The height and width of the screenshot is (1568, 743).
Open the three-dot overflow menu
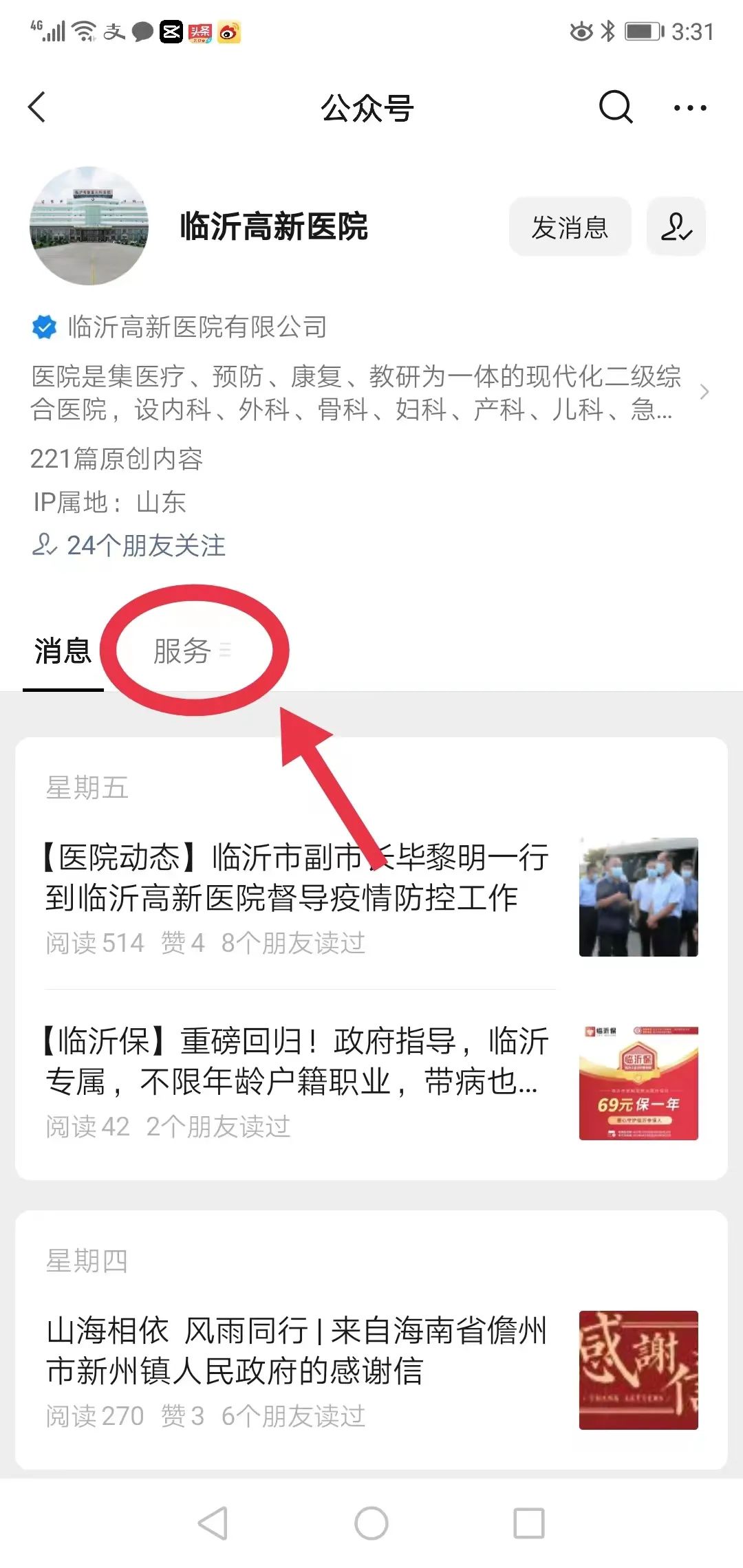[x=689, y=108]
